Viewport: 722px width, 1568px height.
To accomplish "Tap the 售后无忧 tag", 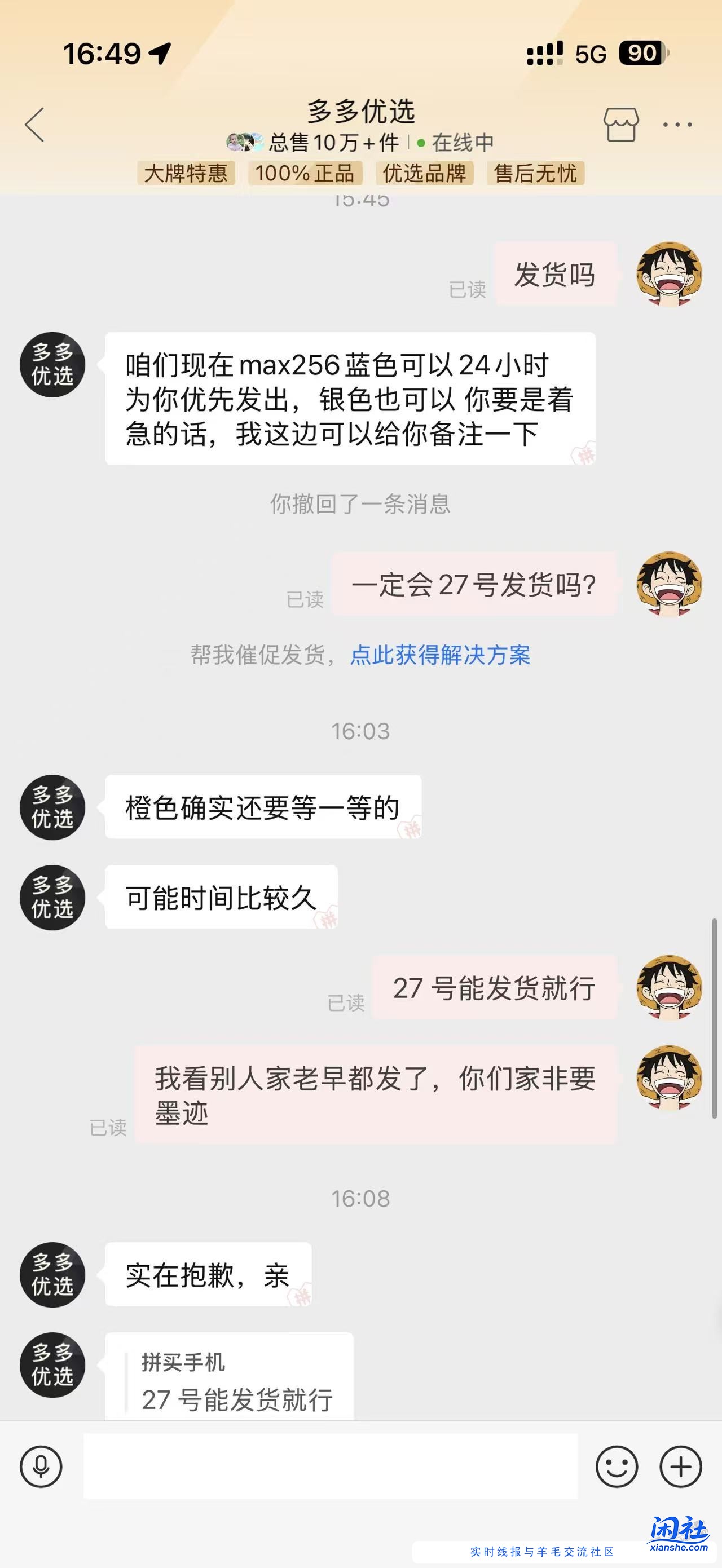I will (535, 175).
